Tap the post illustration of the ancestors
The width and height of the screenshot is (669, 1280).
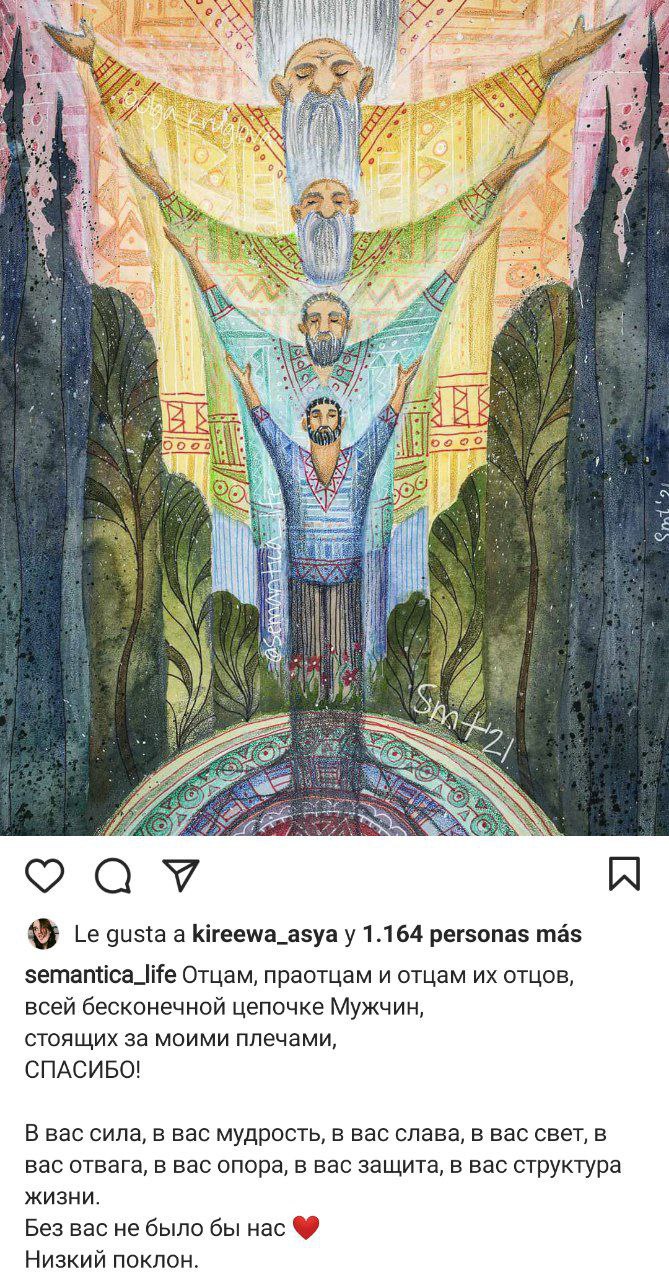tap(334, 417)
